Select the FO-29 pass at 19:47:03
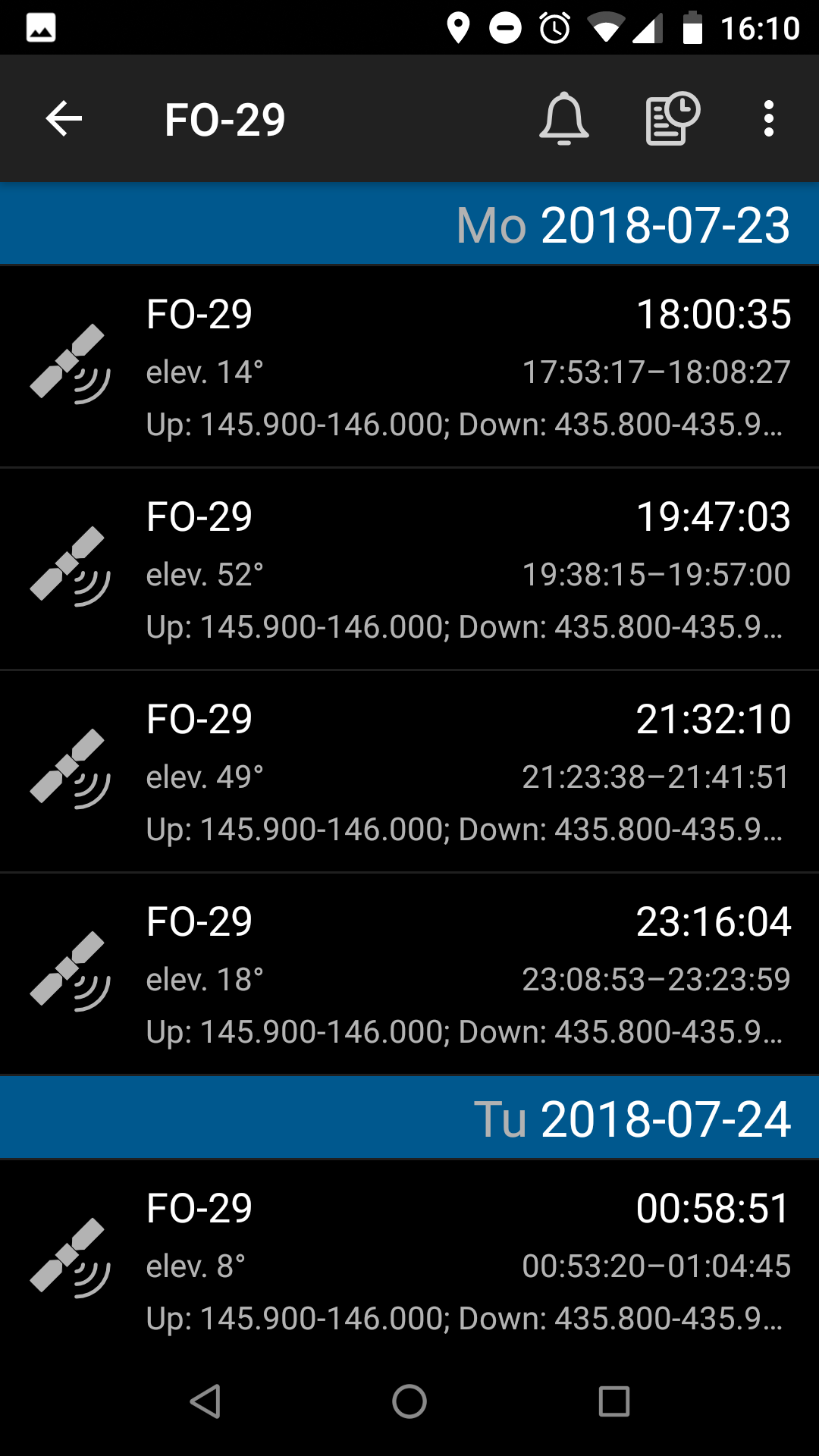 pyautogui.click(x=409, y=569)
